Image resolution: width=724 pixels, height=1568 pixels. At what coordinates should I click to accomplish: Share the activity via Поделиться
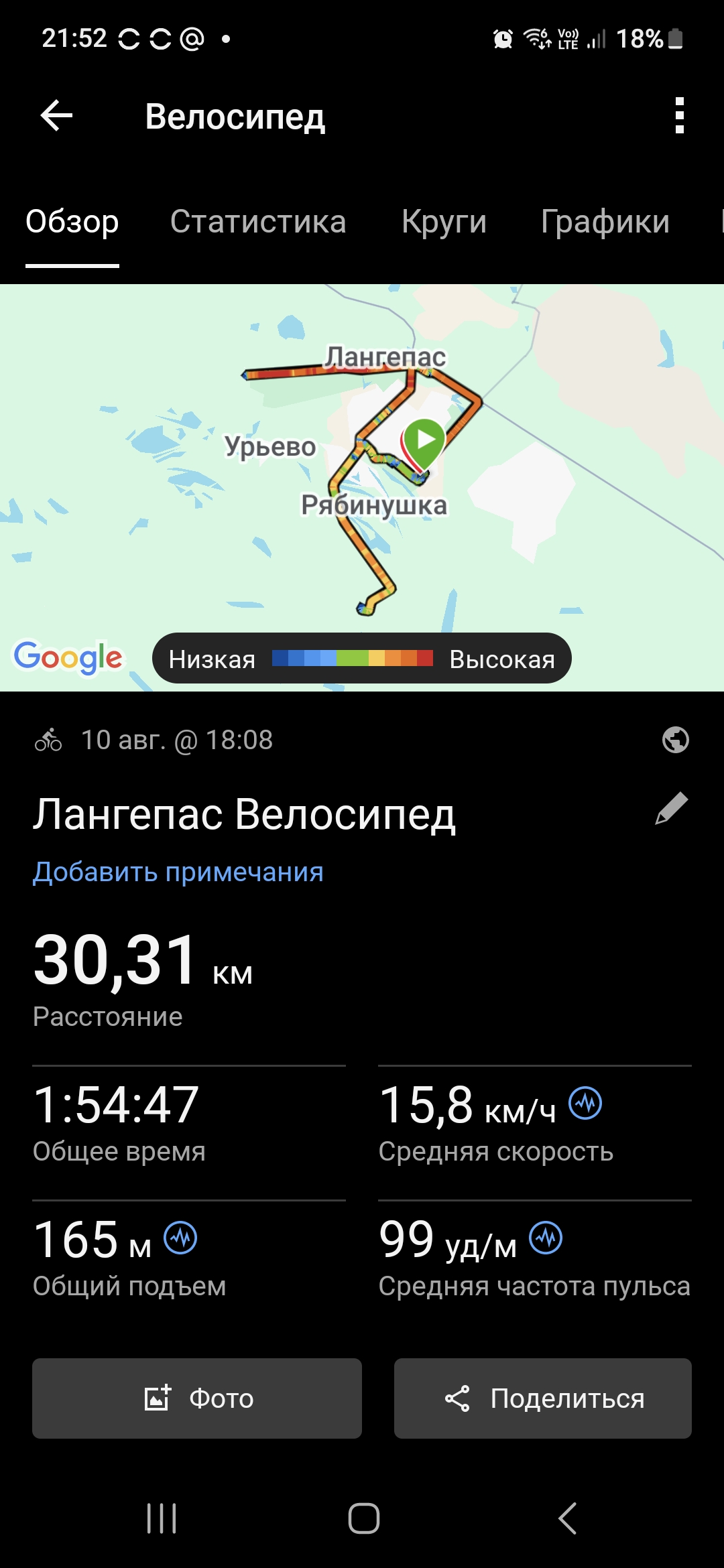(x=543, y=1398)
